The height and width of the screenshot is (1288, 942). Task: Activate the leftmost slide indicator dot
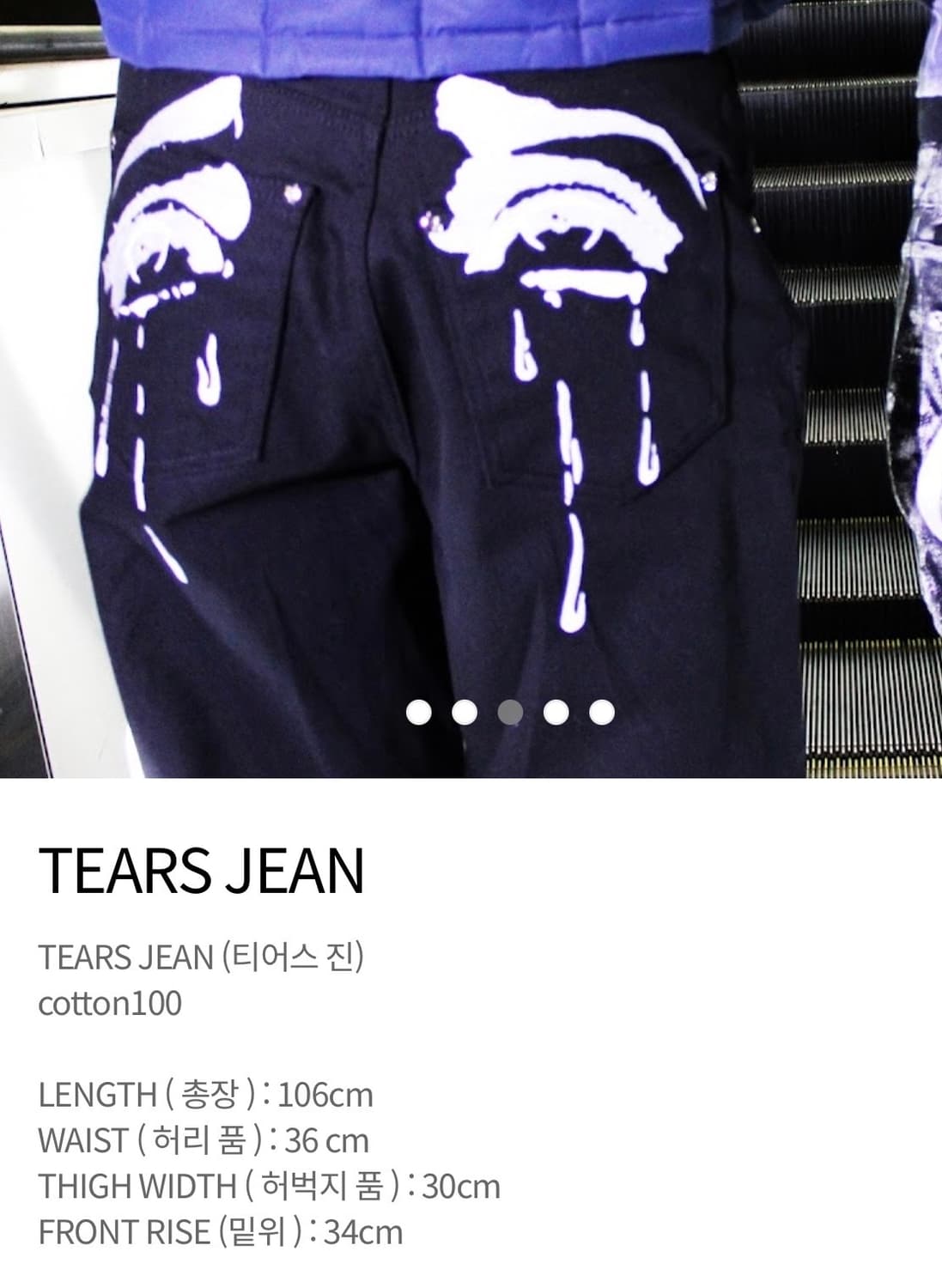click(x=420, y=710)
